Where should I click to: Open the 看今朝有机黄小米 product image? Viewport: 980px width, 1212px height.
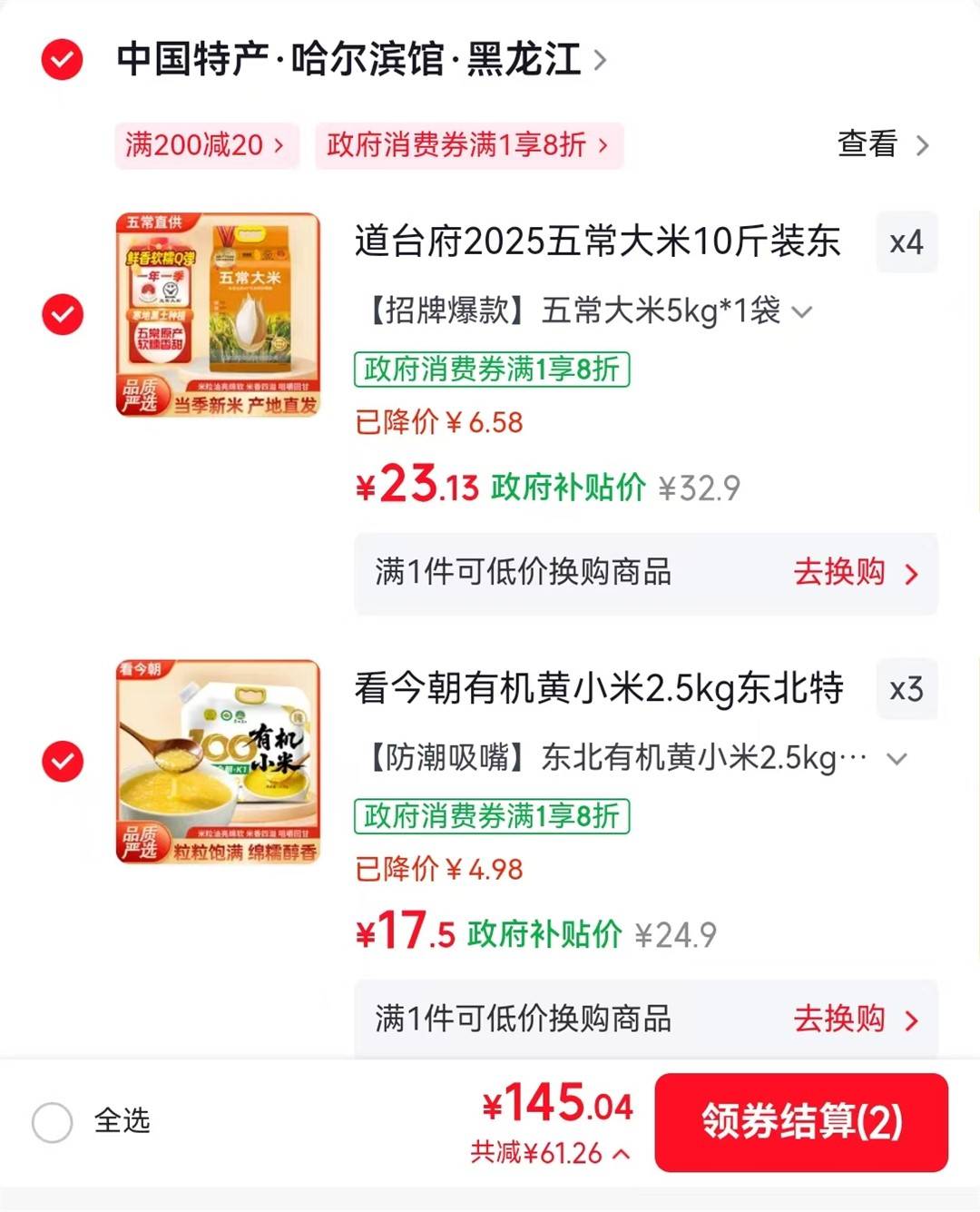click(218, 761)
